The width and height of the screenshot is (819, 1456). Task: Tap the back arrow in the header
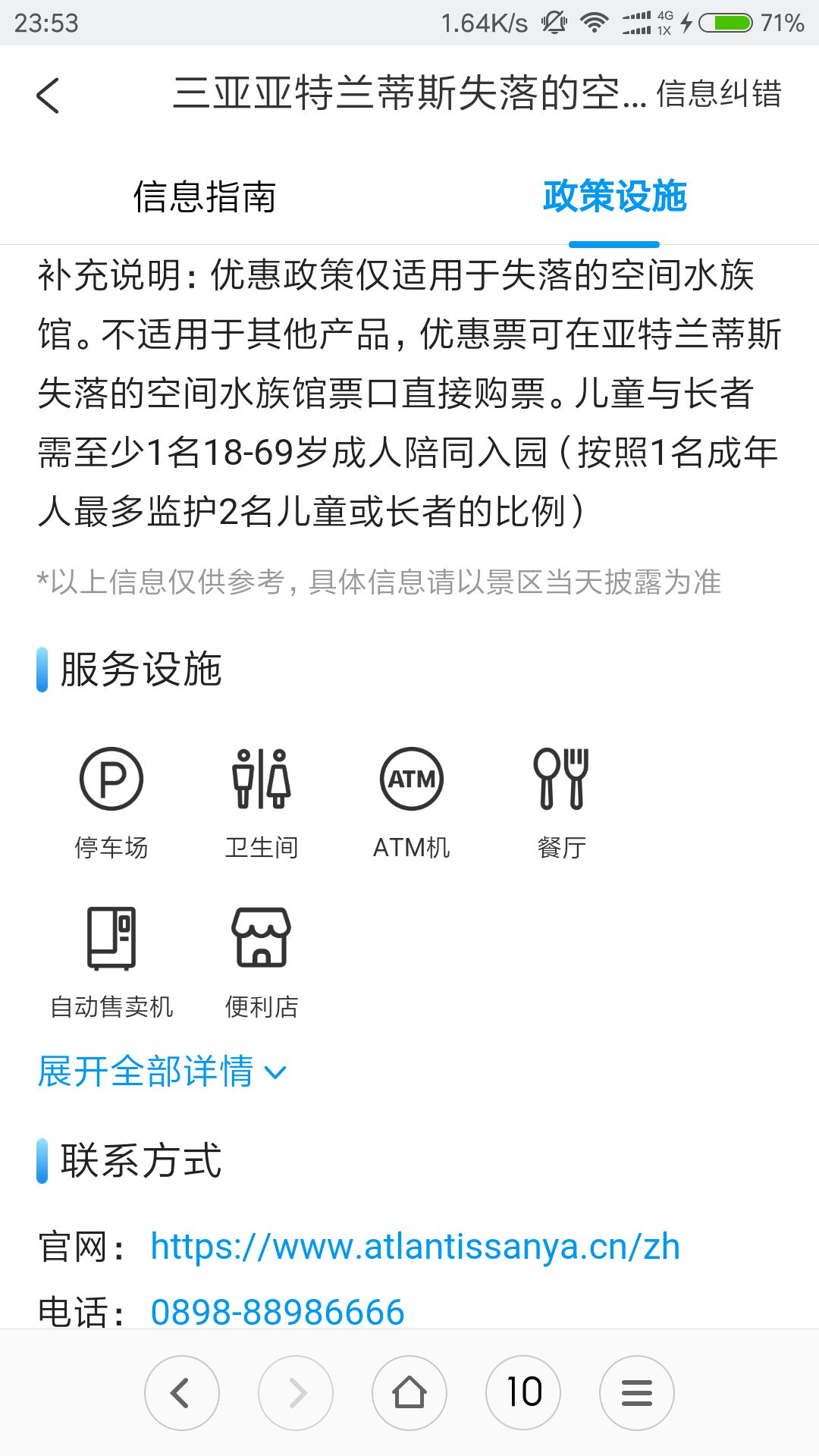tap(48, 96)
